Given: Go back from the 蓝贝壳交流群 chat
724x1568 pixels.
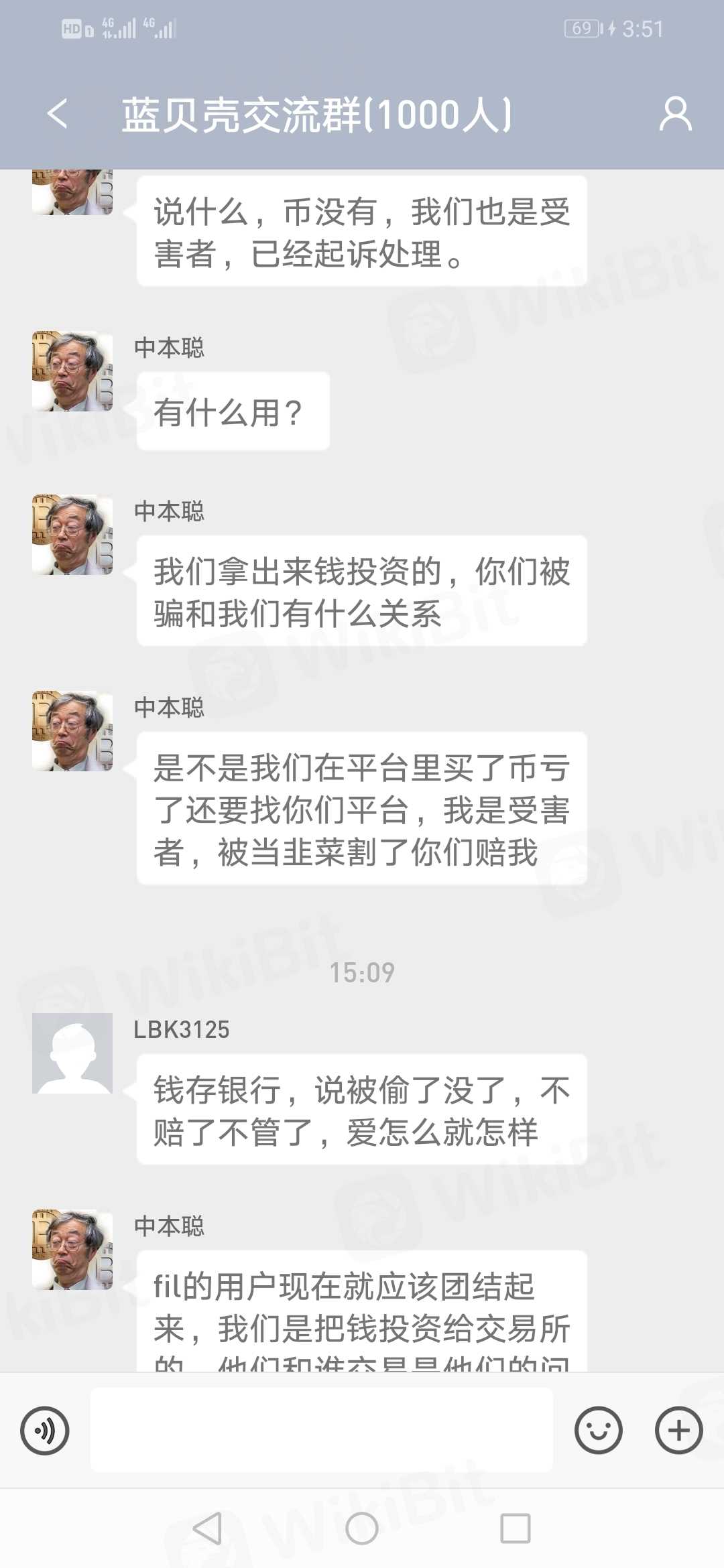Looking at the screenshot, I should pos(58,113).
